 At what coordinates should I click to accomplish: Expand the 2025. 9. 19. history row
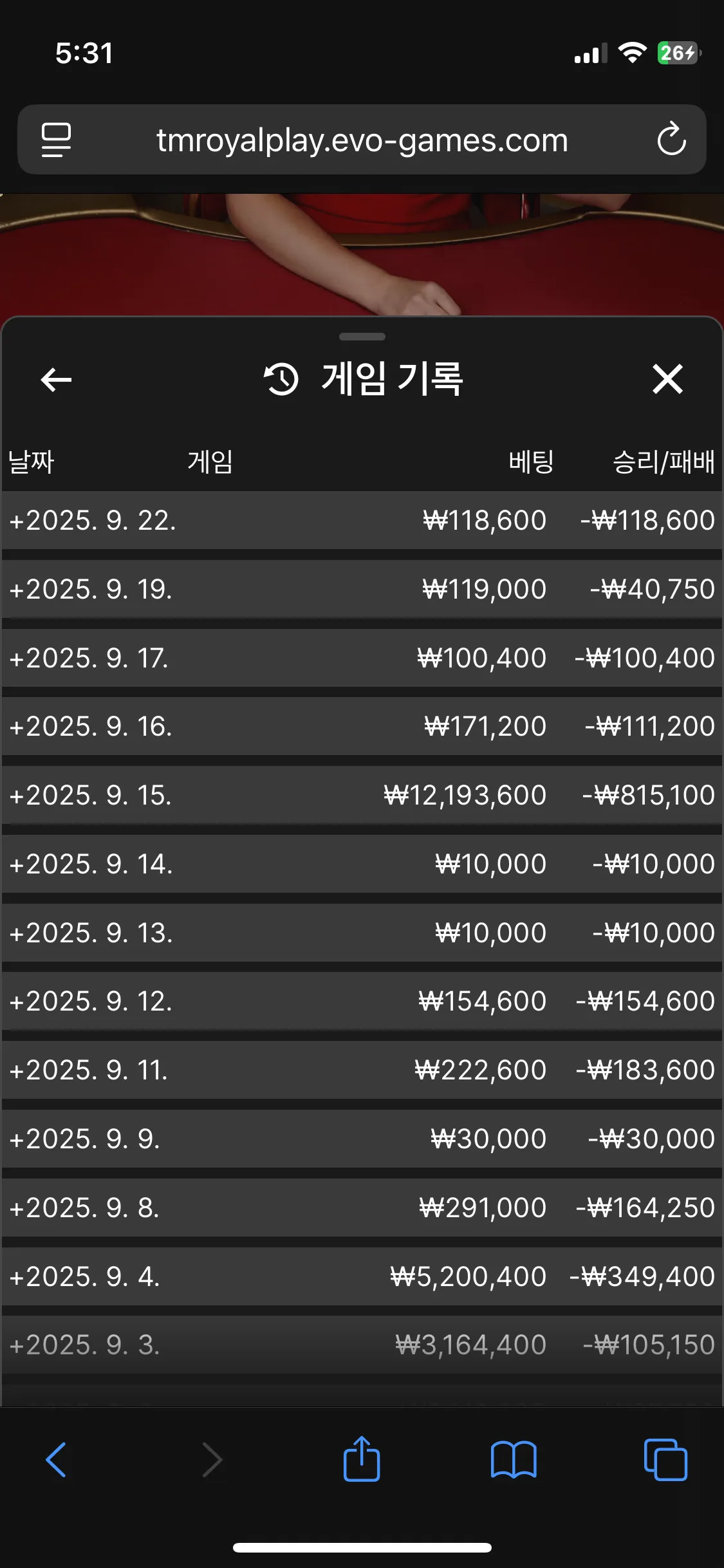tap(362, 589)
